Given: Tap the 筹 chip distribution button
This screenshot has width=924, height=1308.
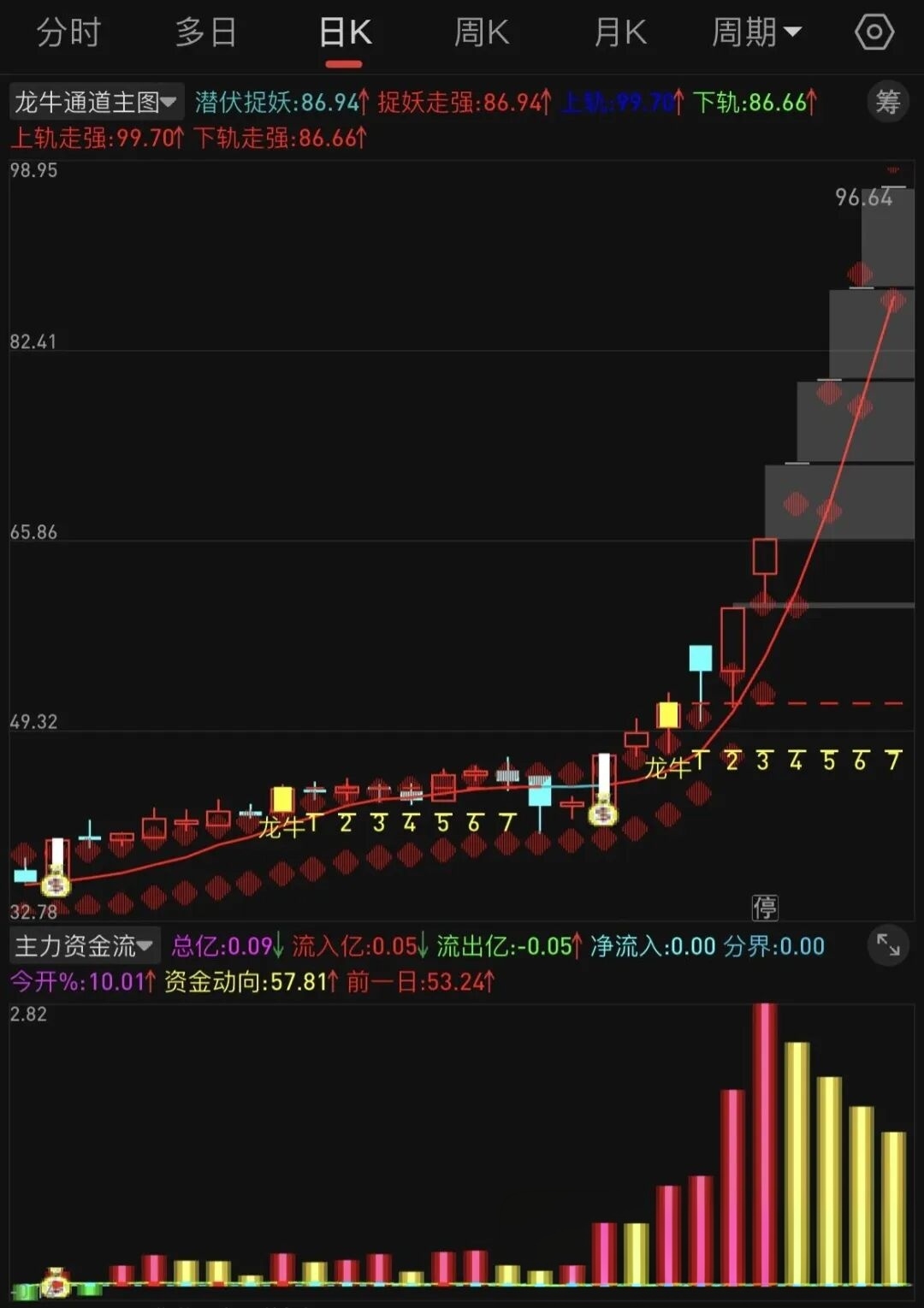Looking at the screenshot, I should [887, 102].
